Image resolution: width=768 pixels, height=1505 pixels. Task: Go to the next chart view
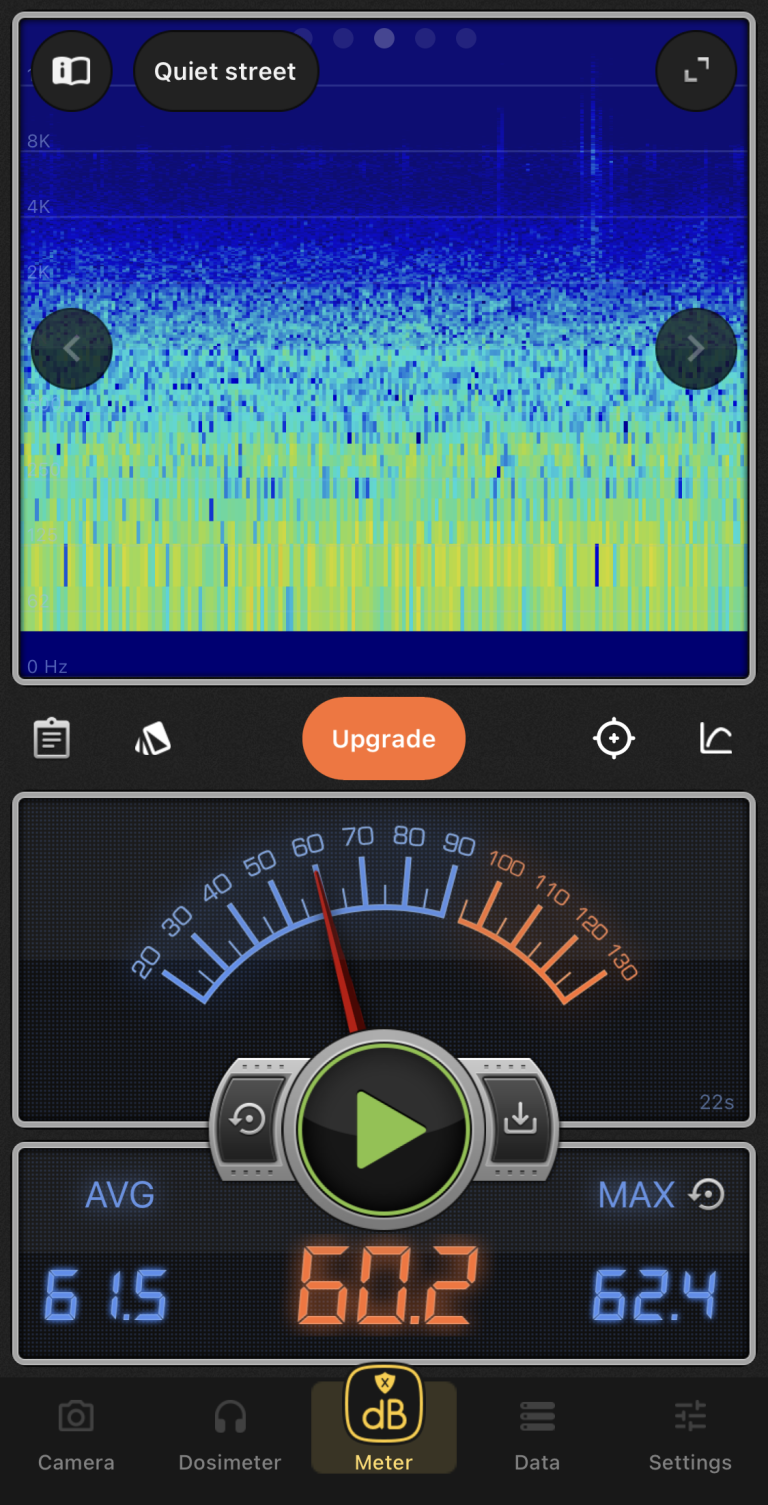[x=696, y=348]
